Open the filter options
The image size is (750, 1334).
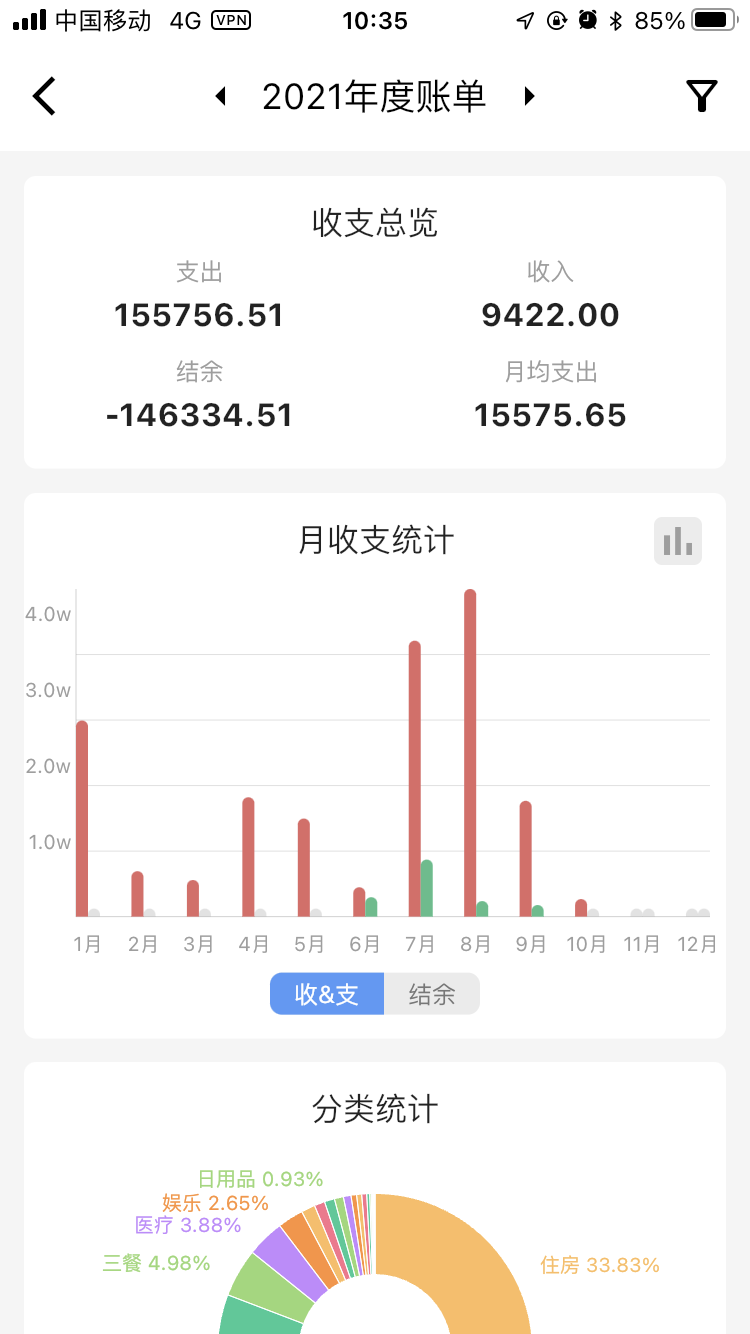click(702, 96)
